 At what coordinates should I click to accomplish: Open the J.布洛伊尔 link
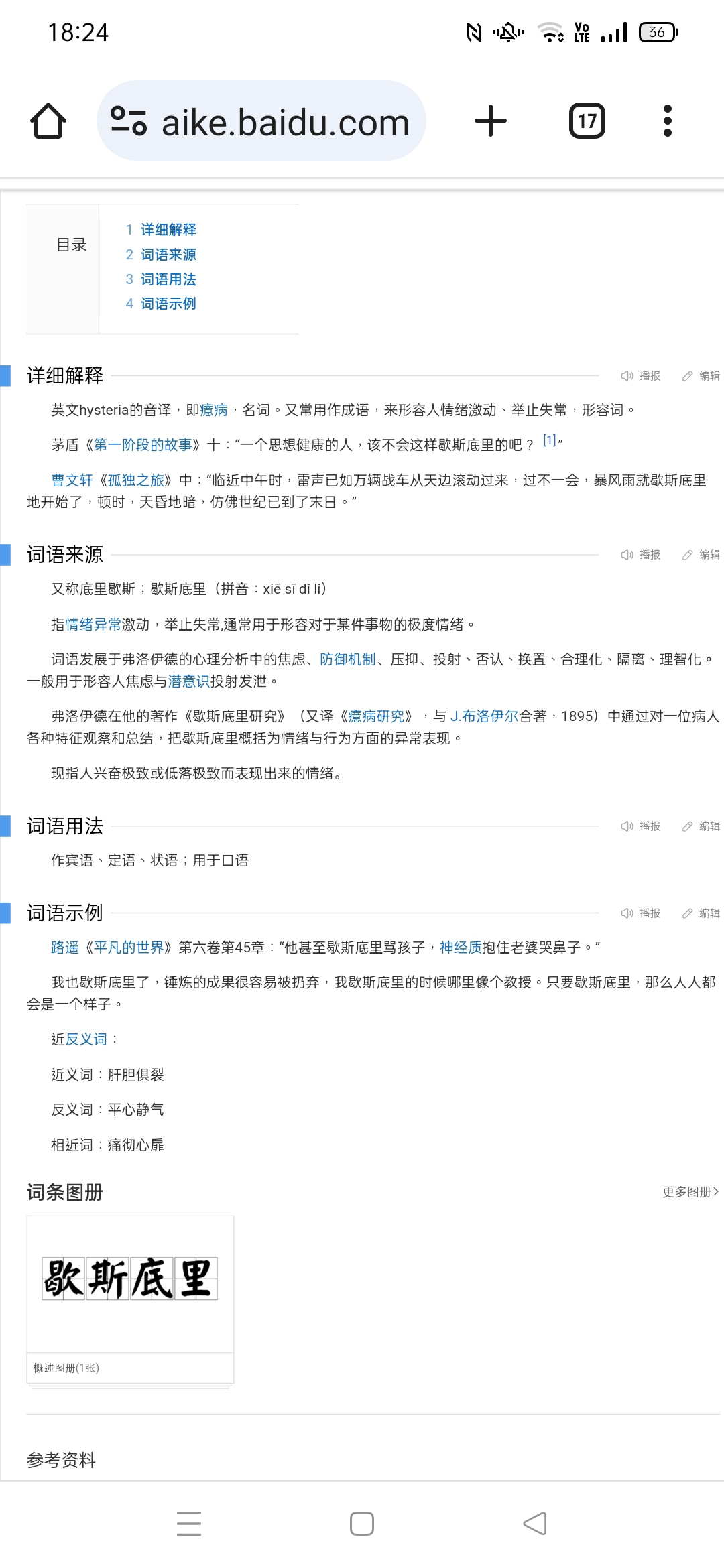(x=484, y=716)
